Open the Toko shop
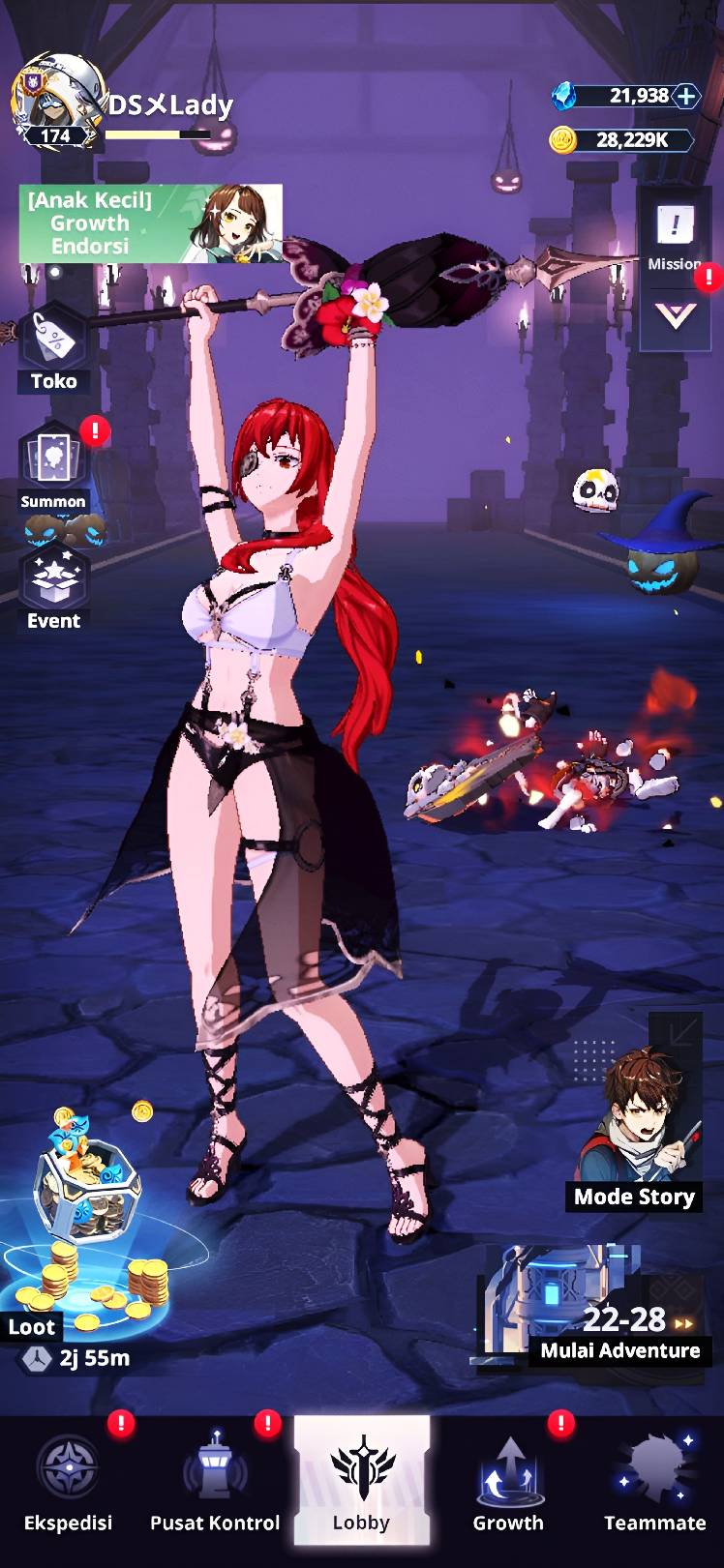The height and width of the screenshot is (1568, 724). tap(53, 345)
